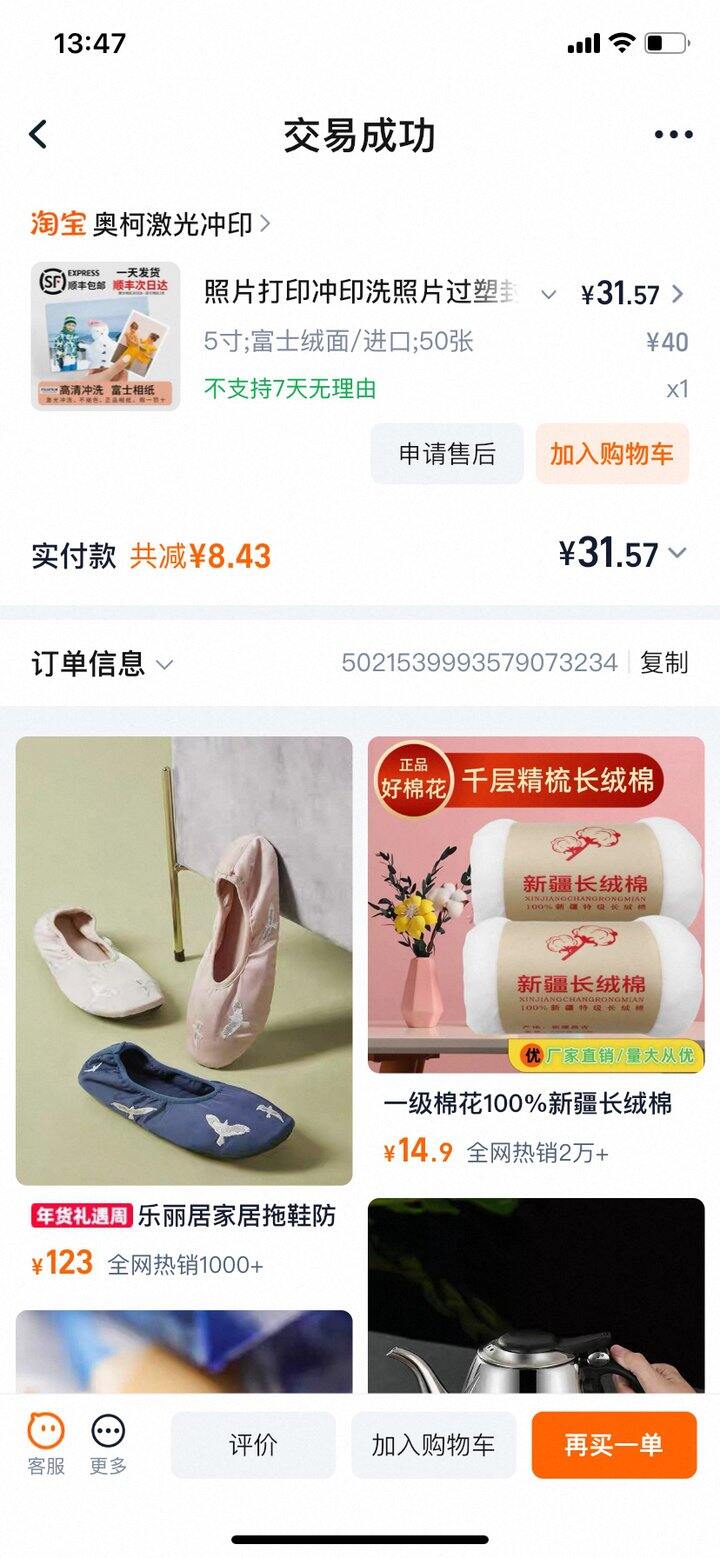Viewport: 720px width, 1558px height.
Task: Tap 再买一单 to reorder
Action: (613, 1445)
